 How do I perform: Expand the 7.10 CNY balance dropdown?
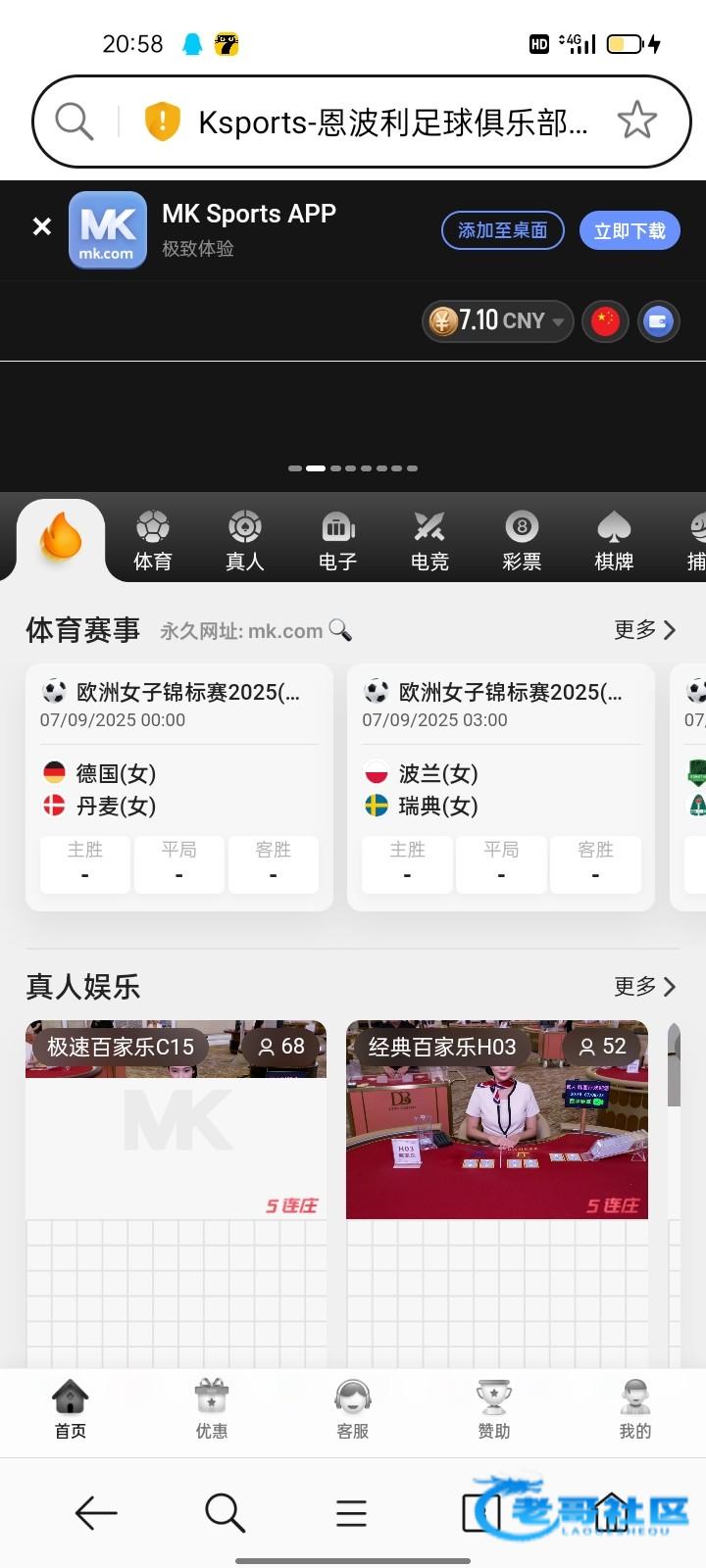[x=498, y=321]
